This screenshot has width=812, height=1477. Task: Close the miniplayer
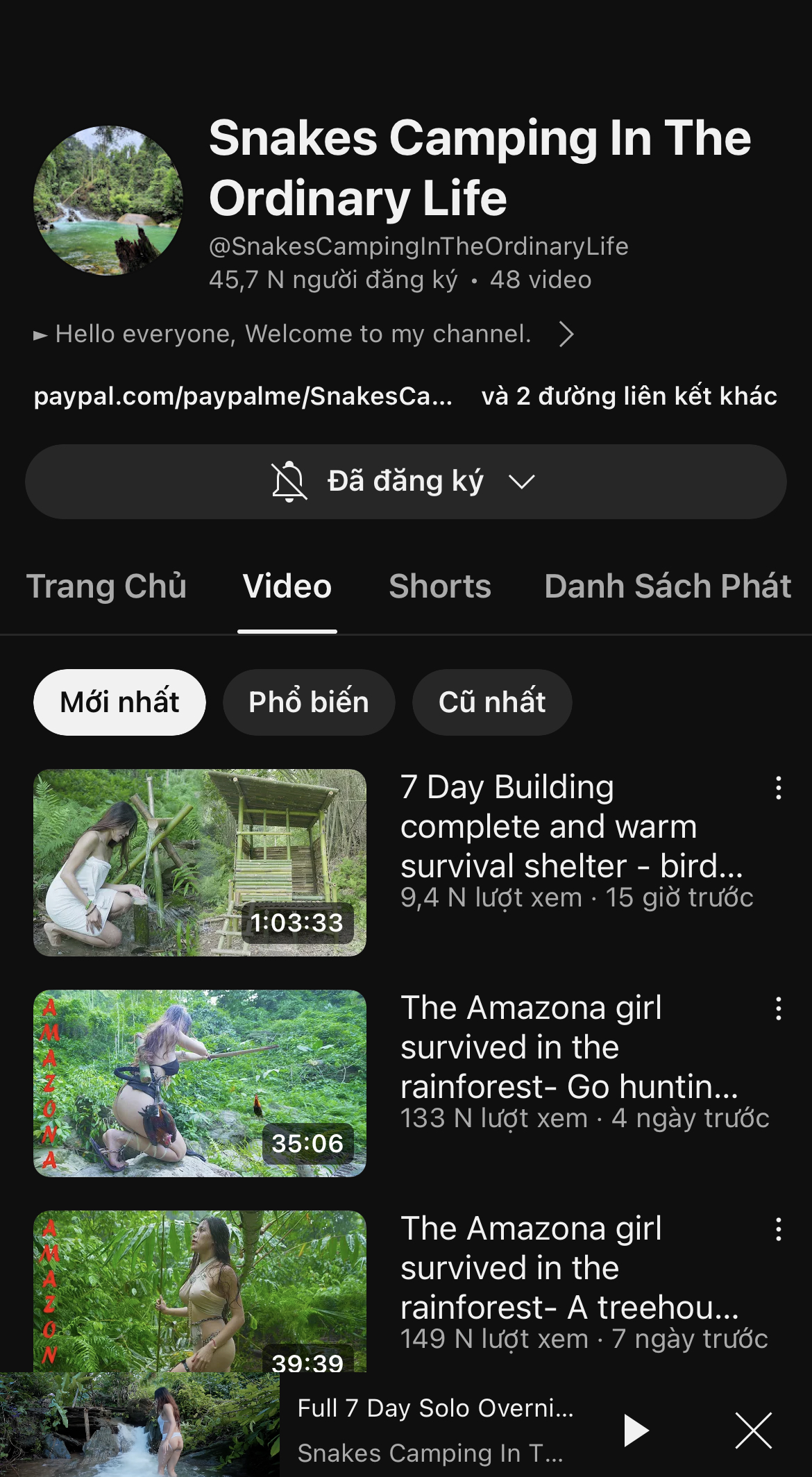coord(753,1430)
